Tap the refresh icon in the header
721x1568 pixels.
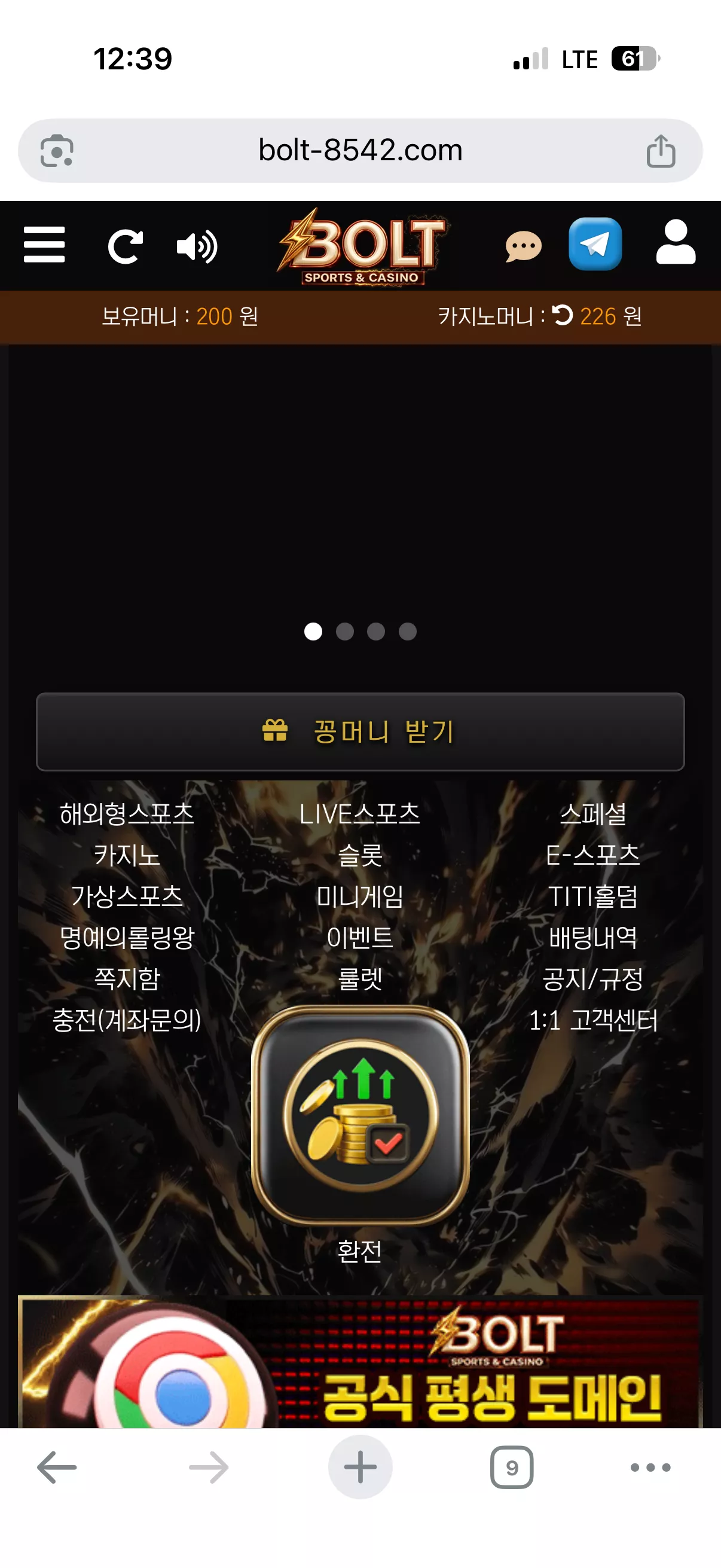tap(126, 246)
